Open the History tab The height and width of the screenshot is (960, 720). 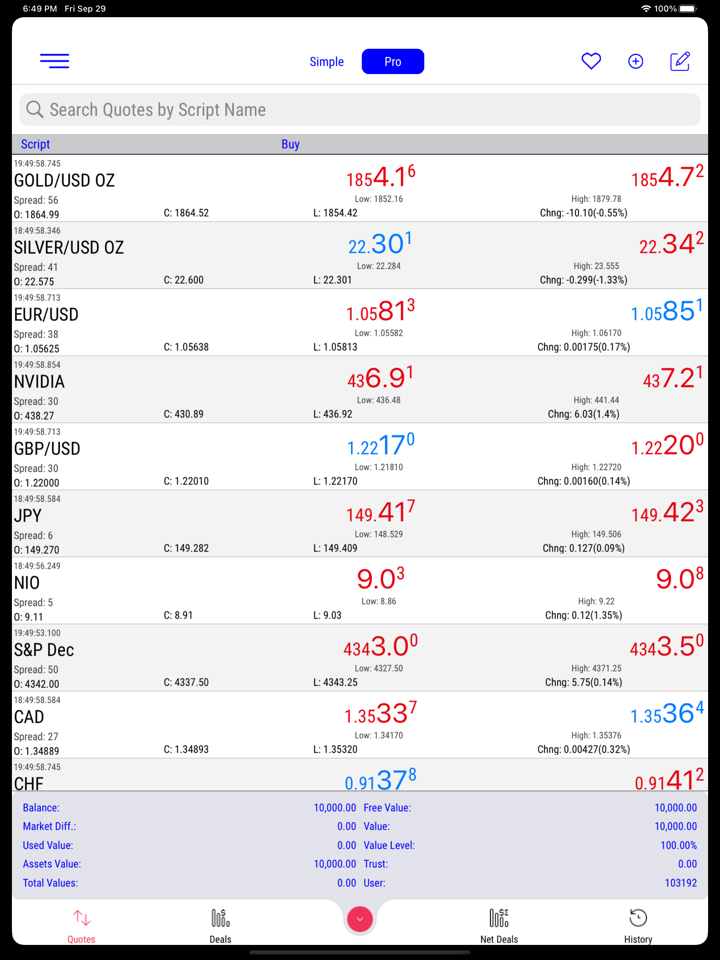[638, 924]
